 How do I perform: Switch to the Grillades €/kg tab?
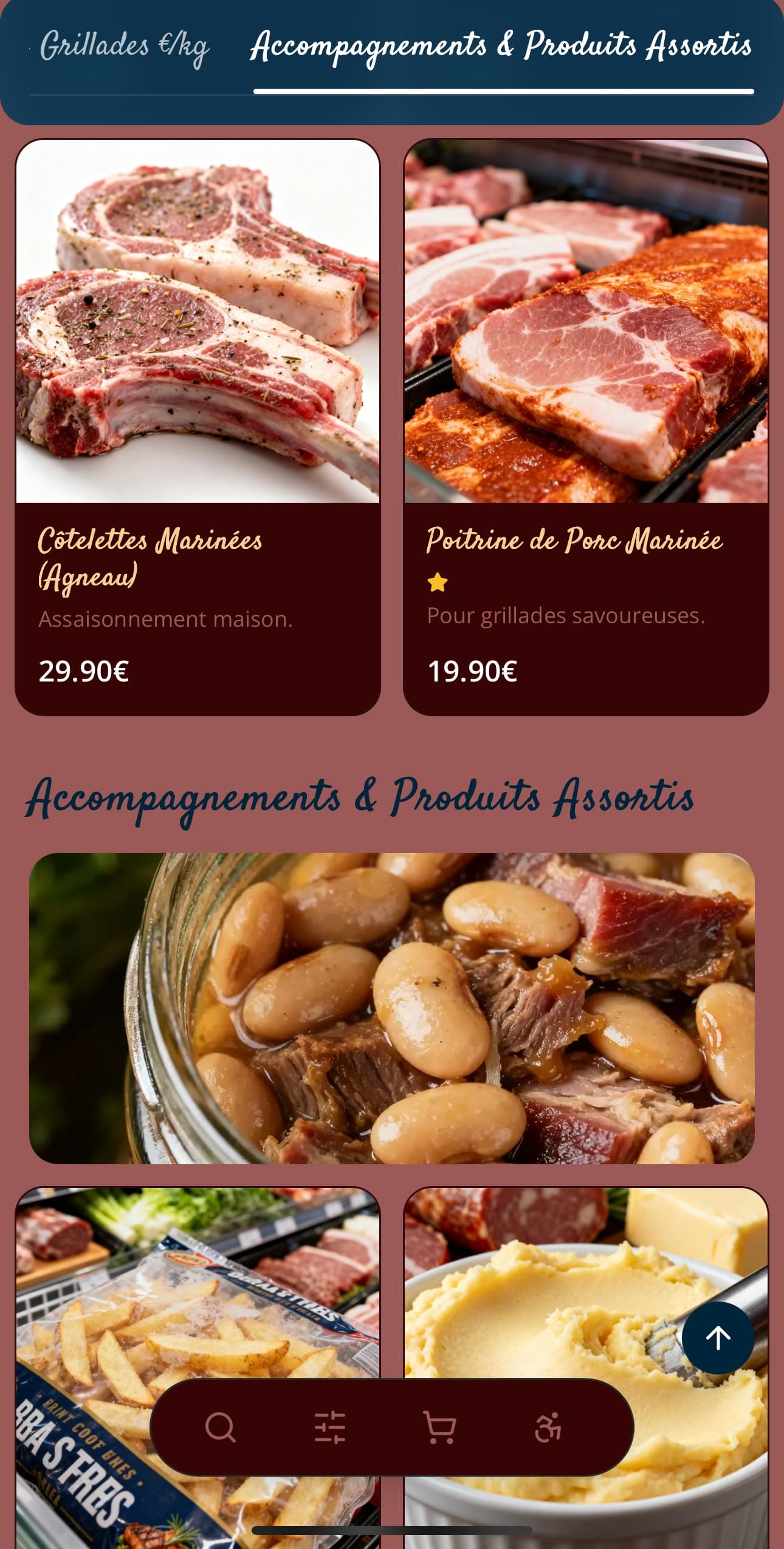pos(125,47)
